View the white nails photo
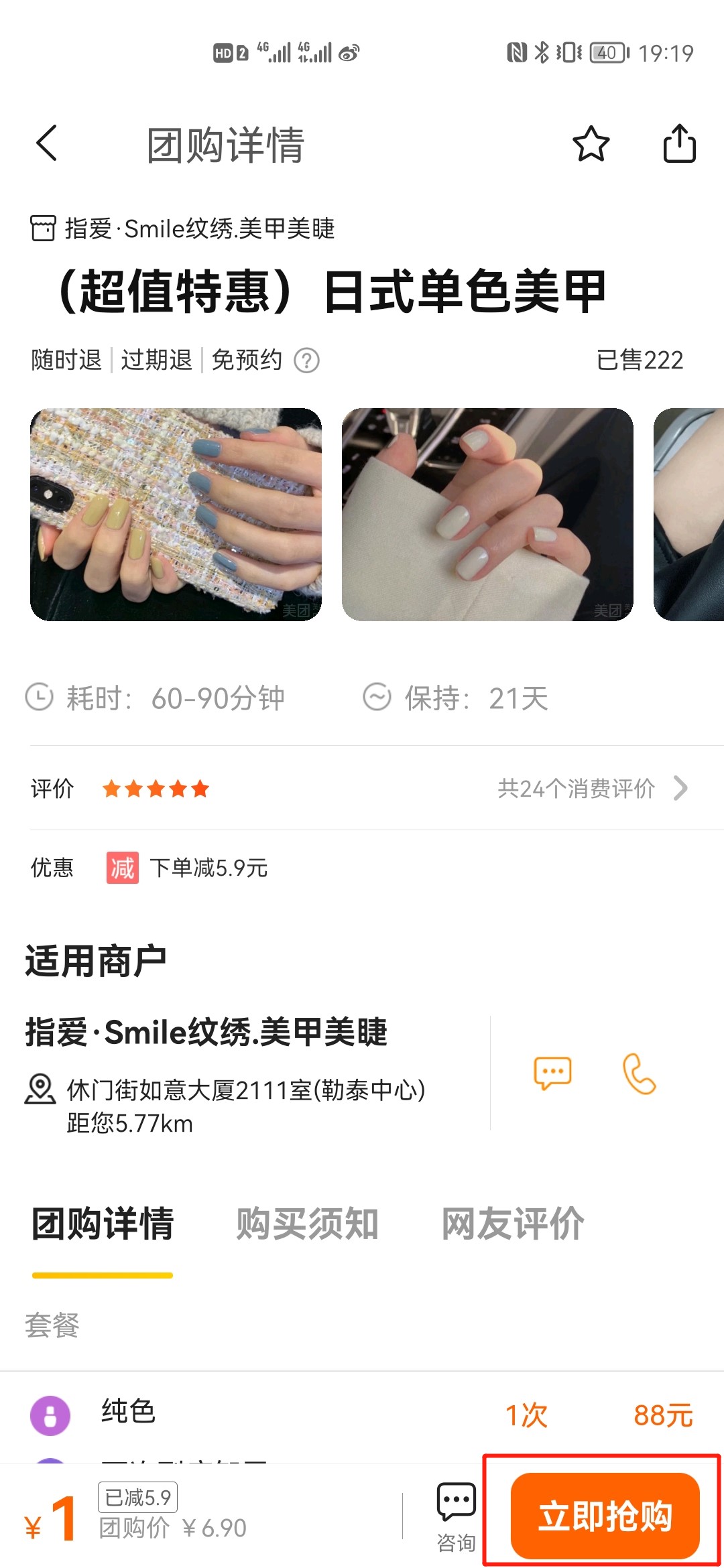724x1568 pixels. (487, 515)
